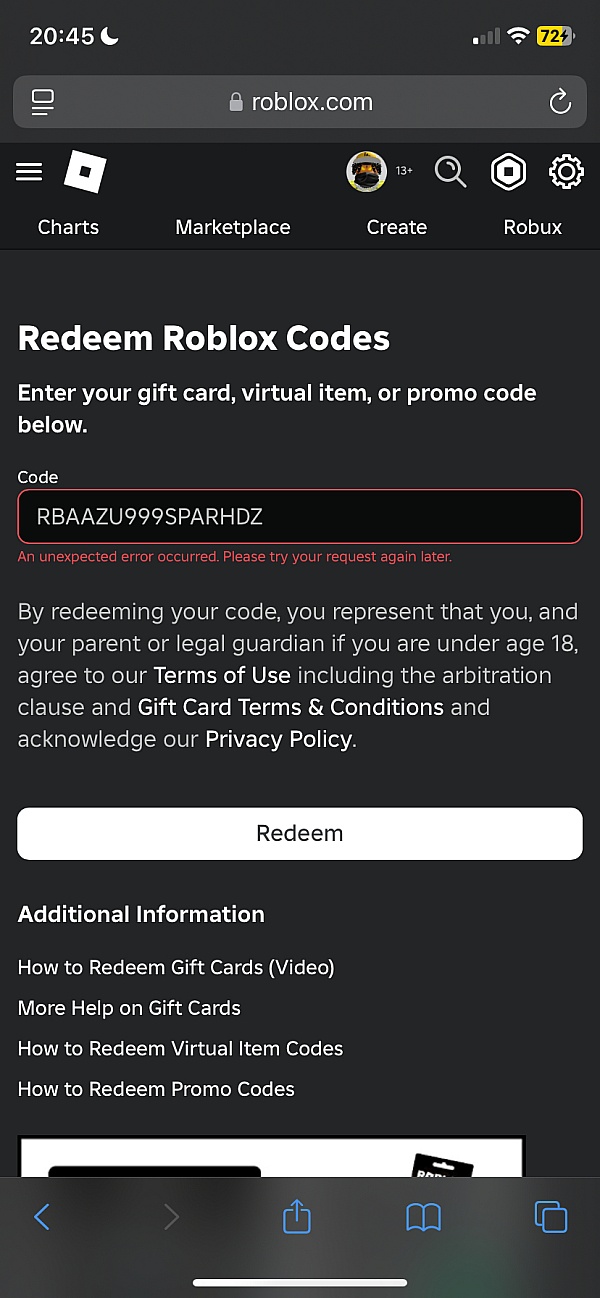Open the Privacy Policy link
Viewport: 600px width, 1298px height.
click(278, 739)
